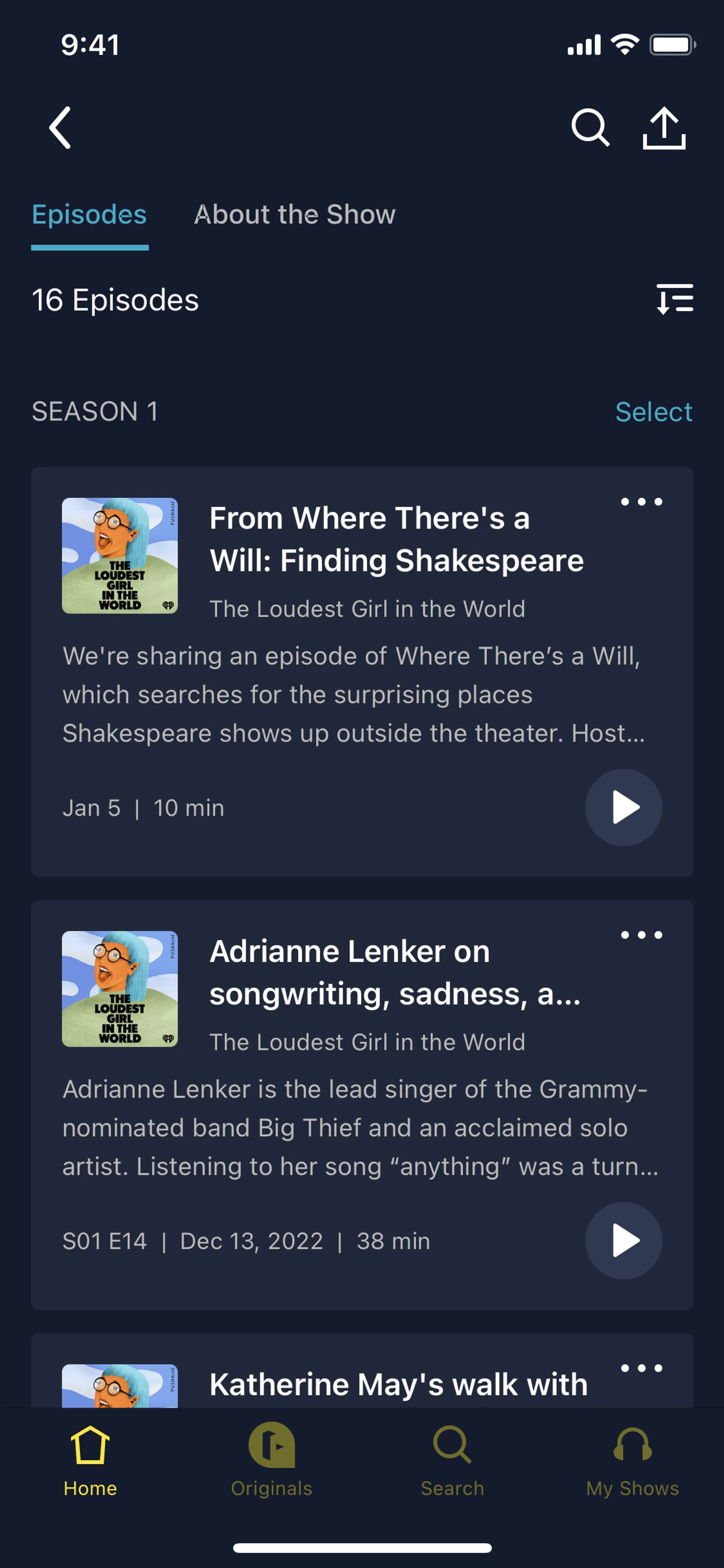The height and width of the screenshot is (1568, 724).
Task: Go to the Home tab
Action: point(90,1461)
